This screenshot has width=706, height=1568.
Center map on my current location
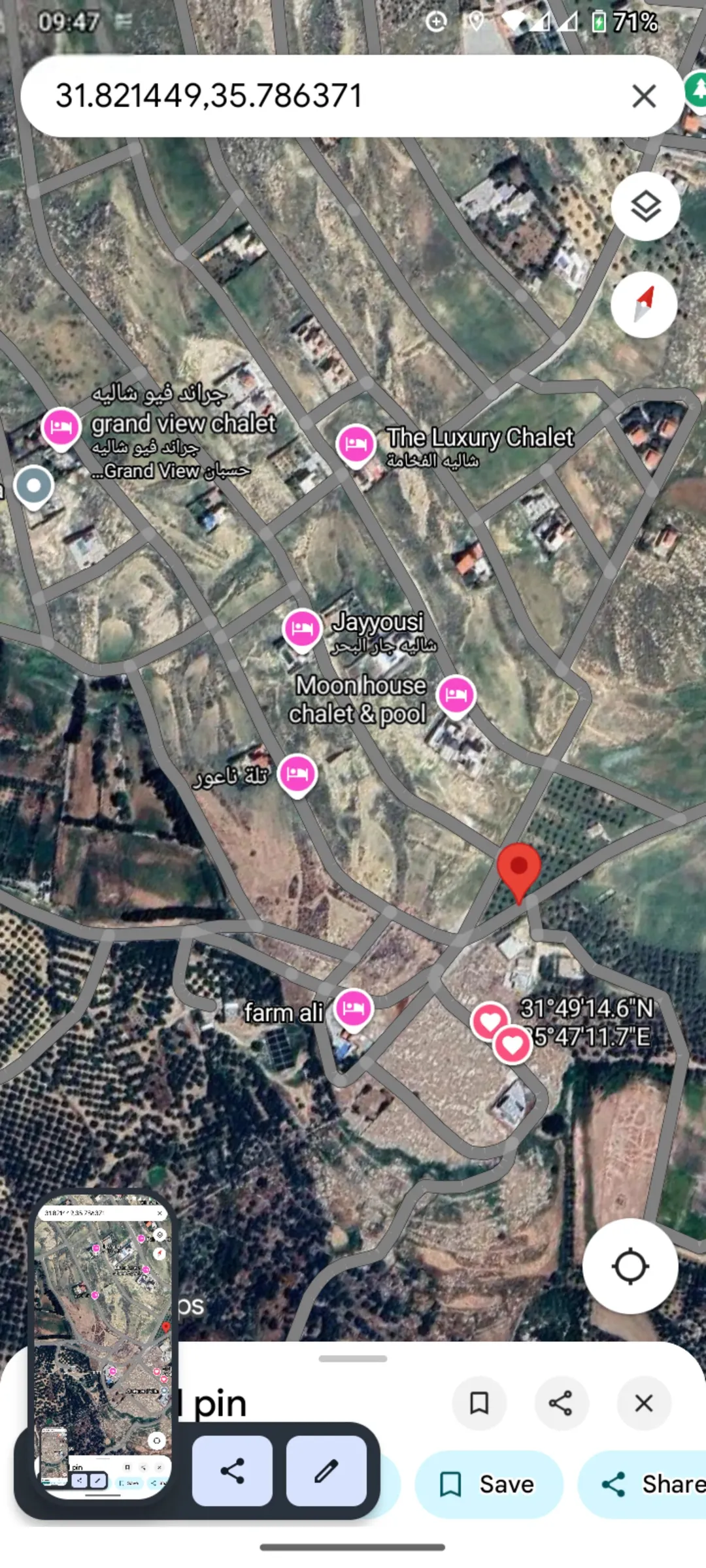(630, 1266)
